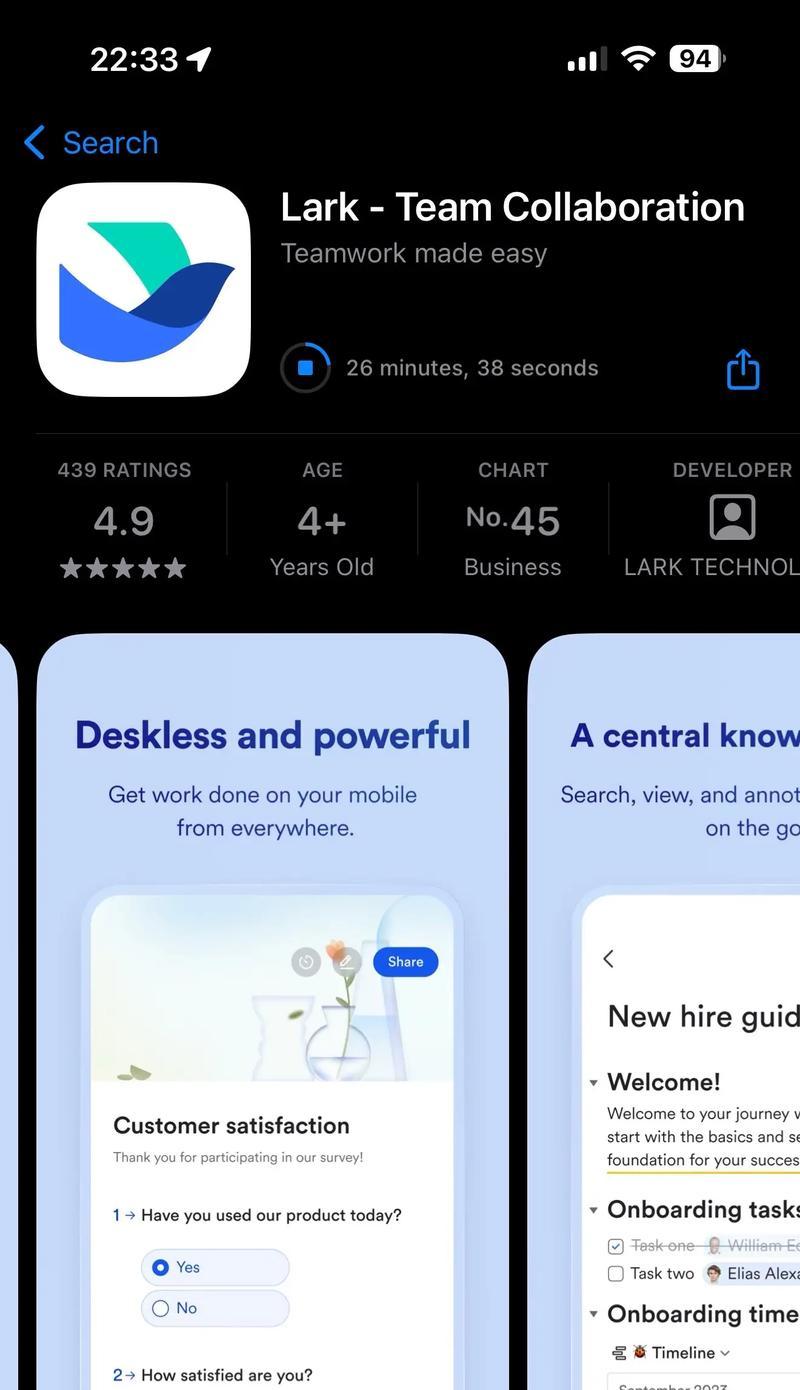
Task: Go back to Search
Action: pos(92,143)
